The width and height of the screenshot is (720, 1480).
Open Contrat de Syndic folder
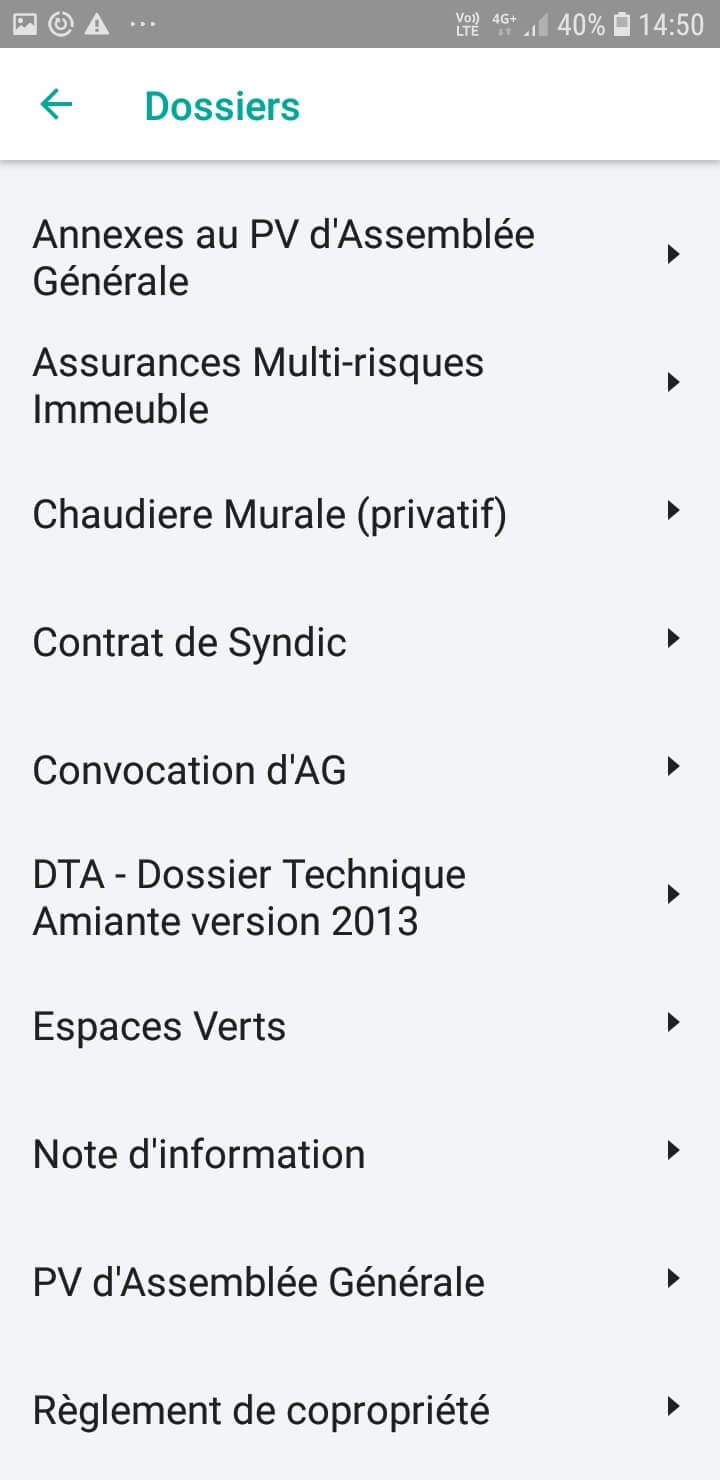point(360,642)
